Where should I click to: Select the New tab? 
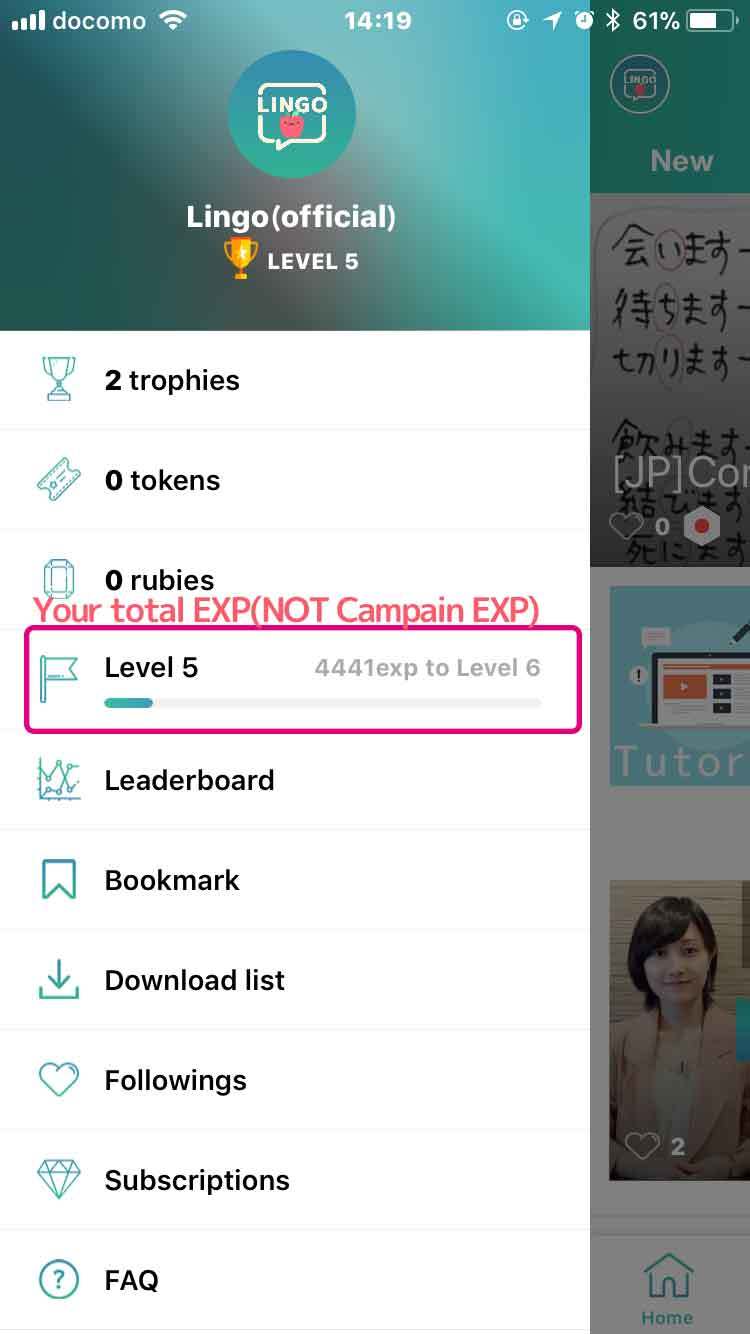(x=682, y=161)
